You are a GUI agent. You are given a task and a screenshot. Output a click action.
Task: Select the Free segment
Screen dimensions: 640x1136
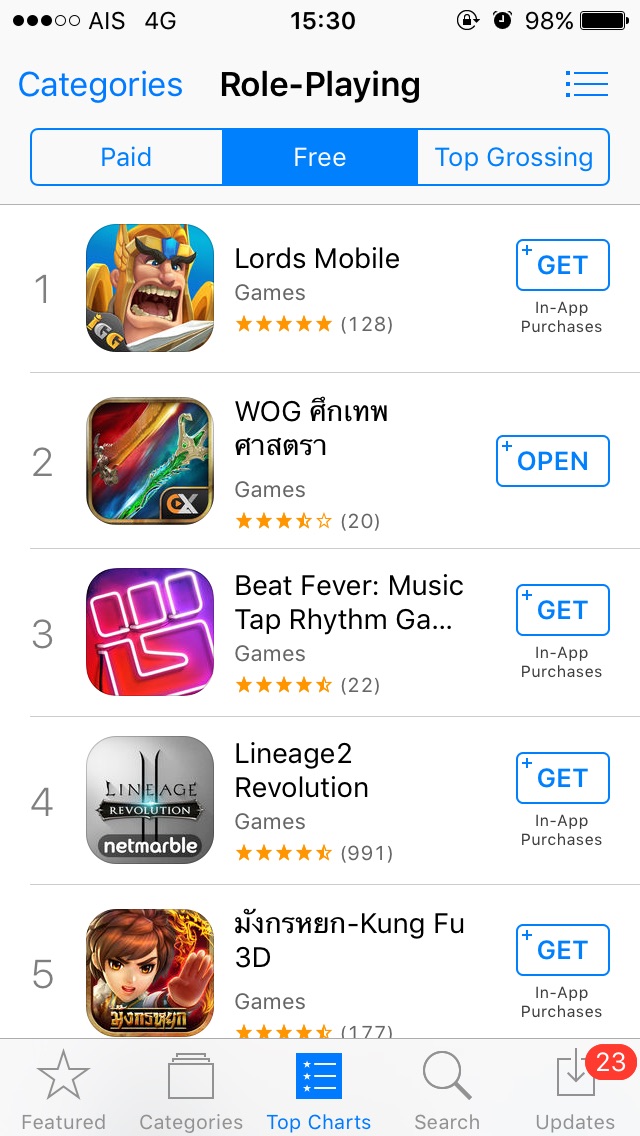320,157
